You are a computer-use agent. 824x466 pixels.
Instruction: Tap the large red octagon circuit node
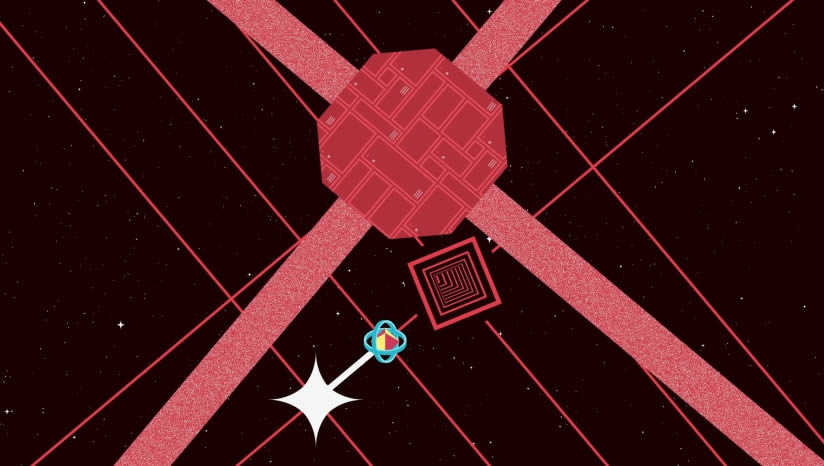[x=413, y=143]
